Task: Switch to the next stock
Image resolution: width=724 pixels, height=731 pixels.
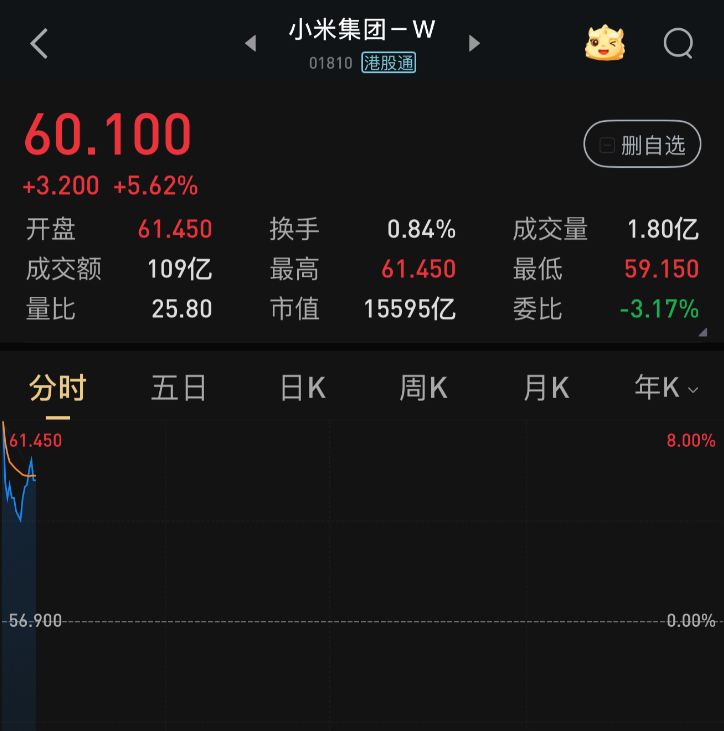Action: (x=475, y=43)
